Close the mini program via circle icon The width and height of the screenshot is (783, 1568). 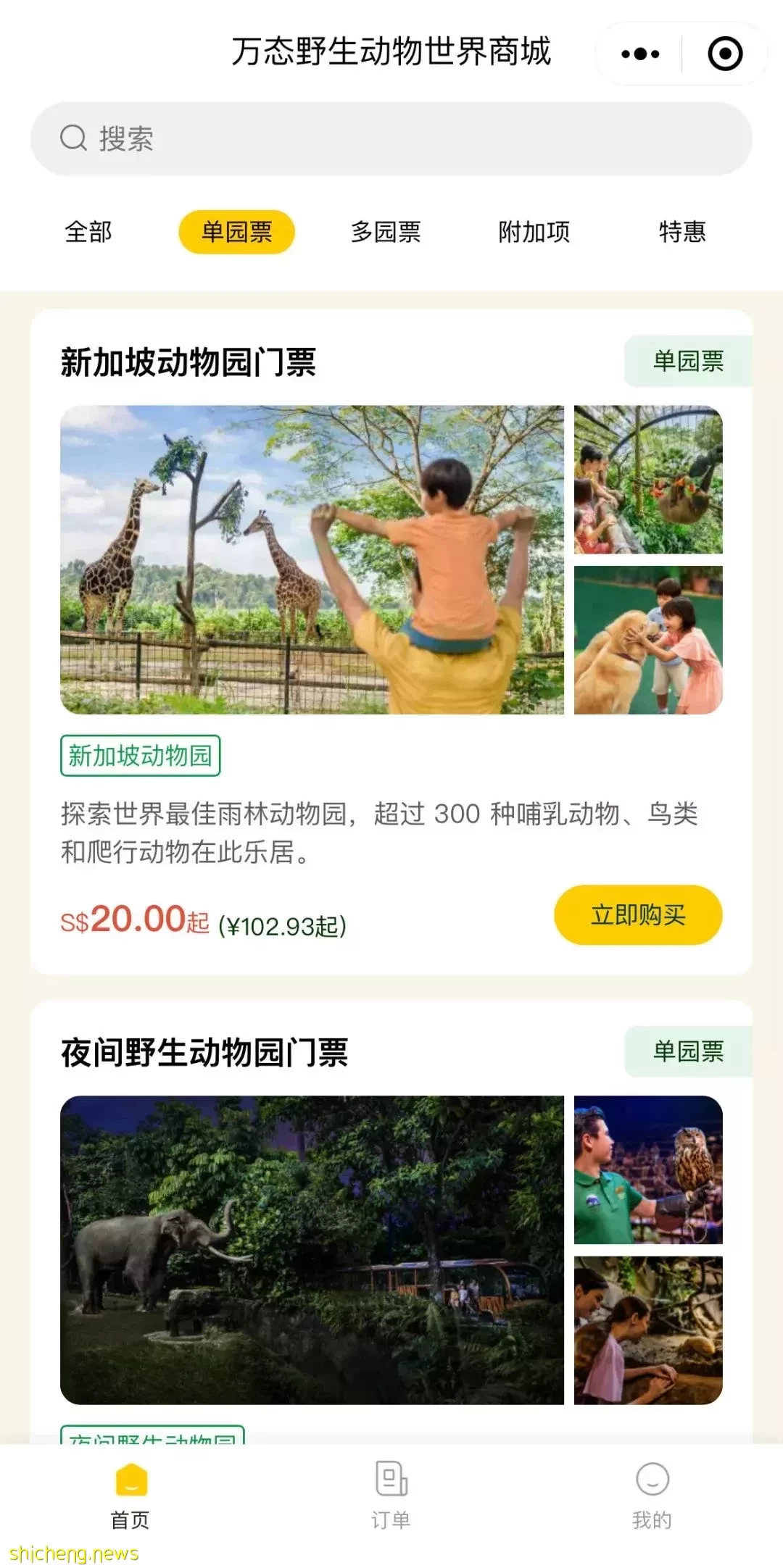724,54
